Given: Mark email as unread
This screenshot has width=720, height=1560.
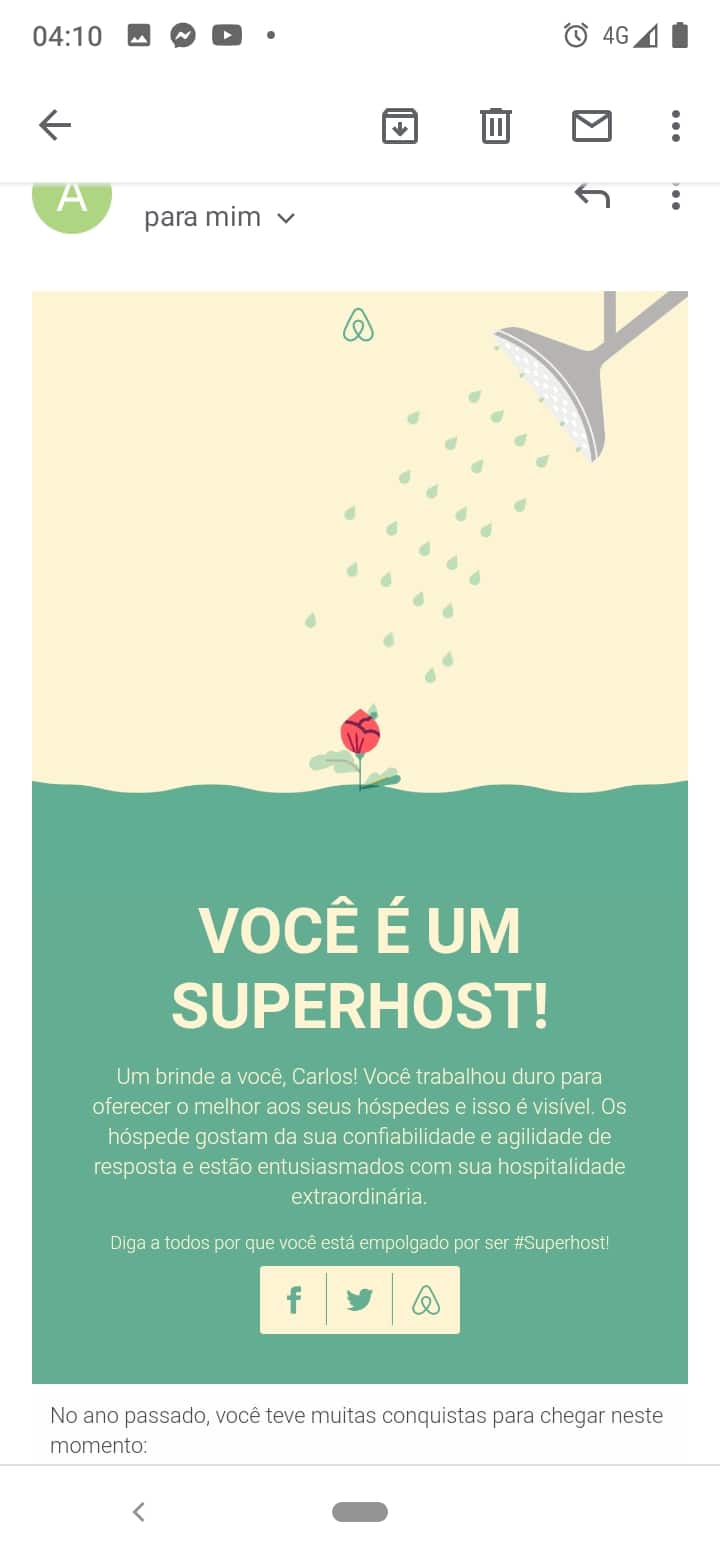Looking at the screenshot, I should tap(591, 126).
